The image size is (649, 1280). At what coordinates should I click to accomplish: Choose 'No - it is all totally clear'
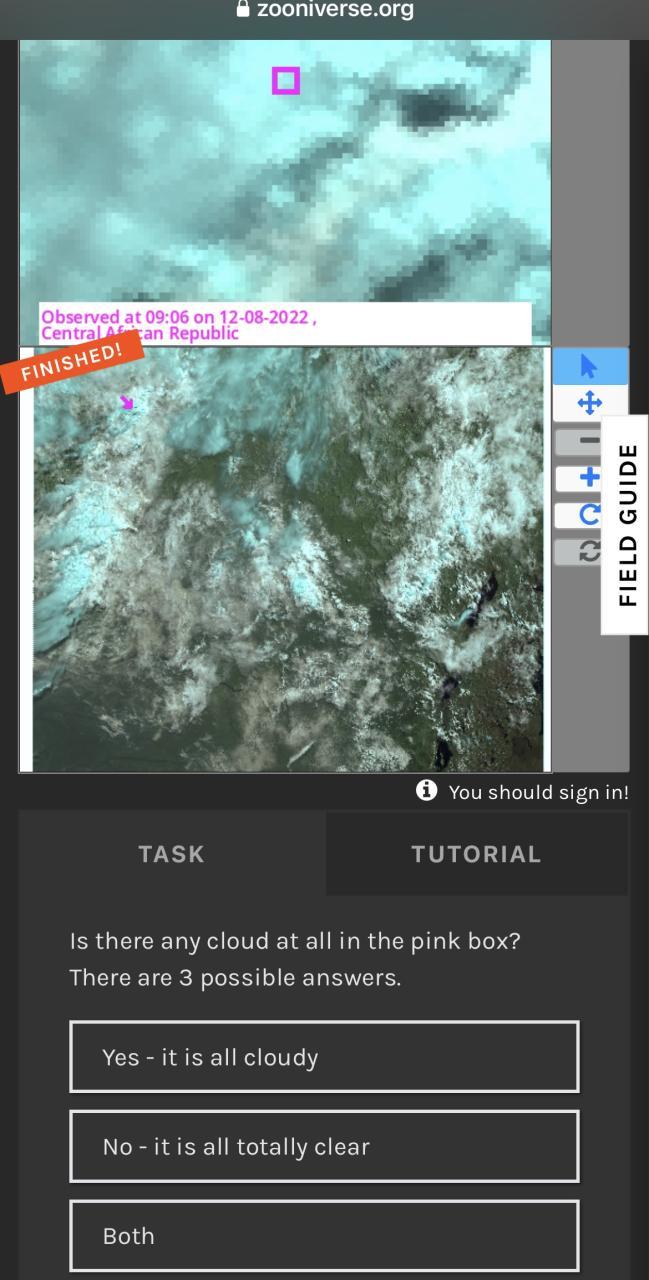coord(324,1146)
